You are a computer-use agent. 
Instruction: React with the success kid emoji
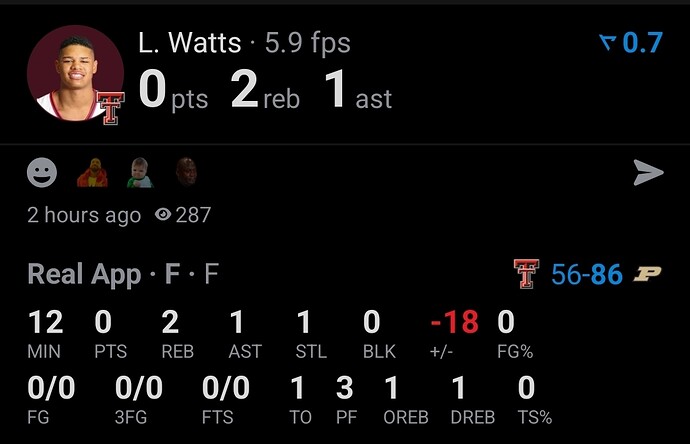[x=139, y=173]
